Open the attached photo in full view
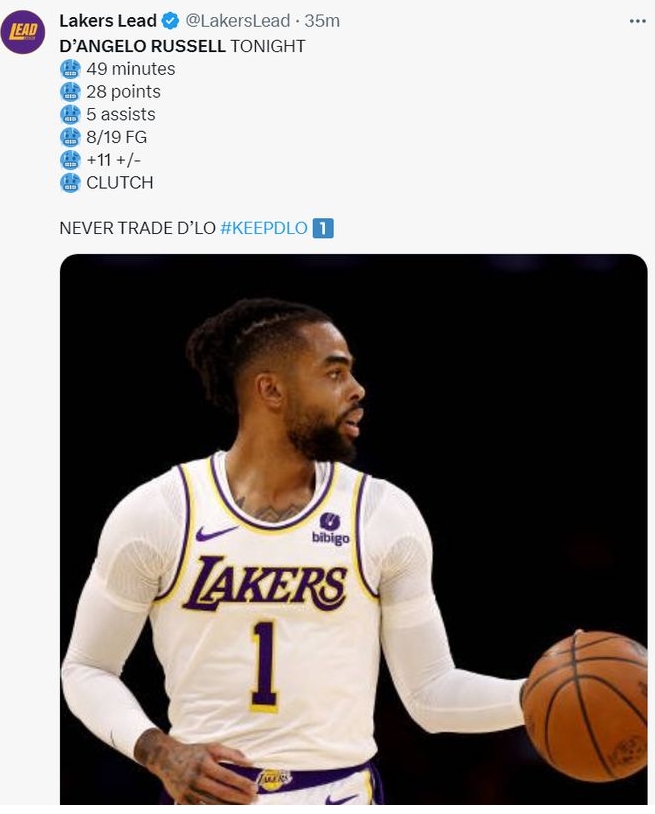Screen dimensions: 655x814 (354, 530)
